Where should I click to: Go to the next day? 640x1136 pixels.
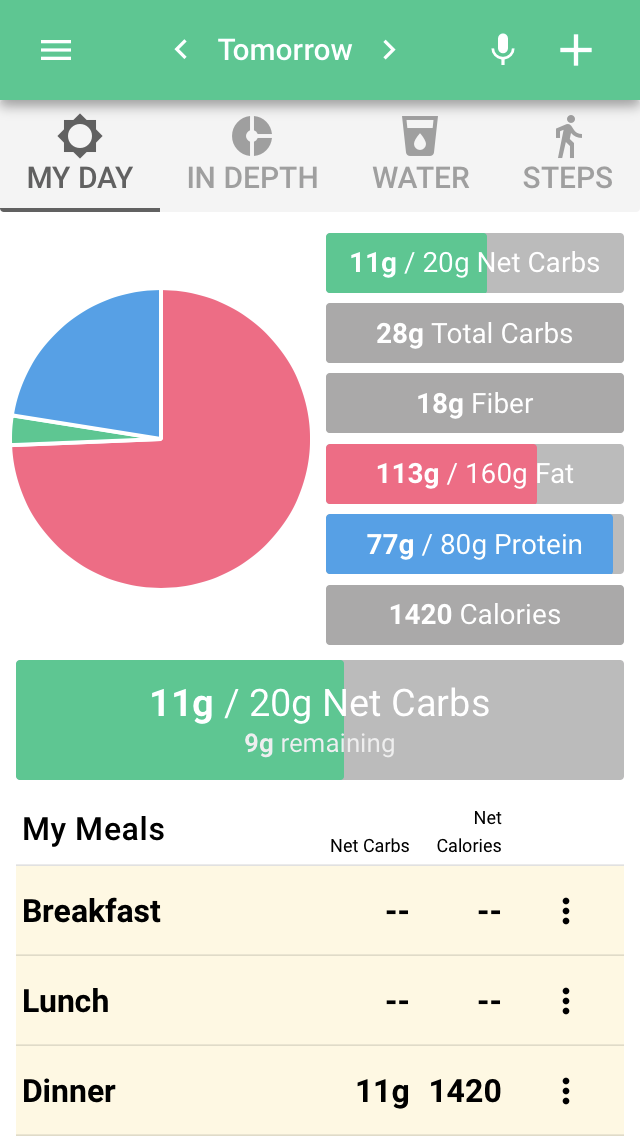[x=389, y=50]
